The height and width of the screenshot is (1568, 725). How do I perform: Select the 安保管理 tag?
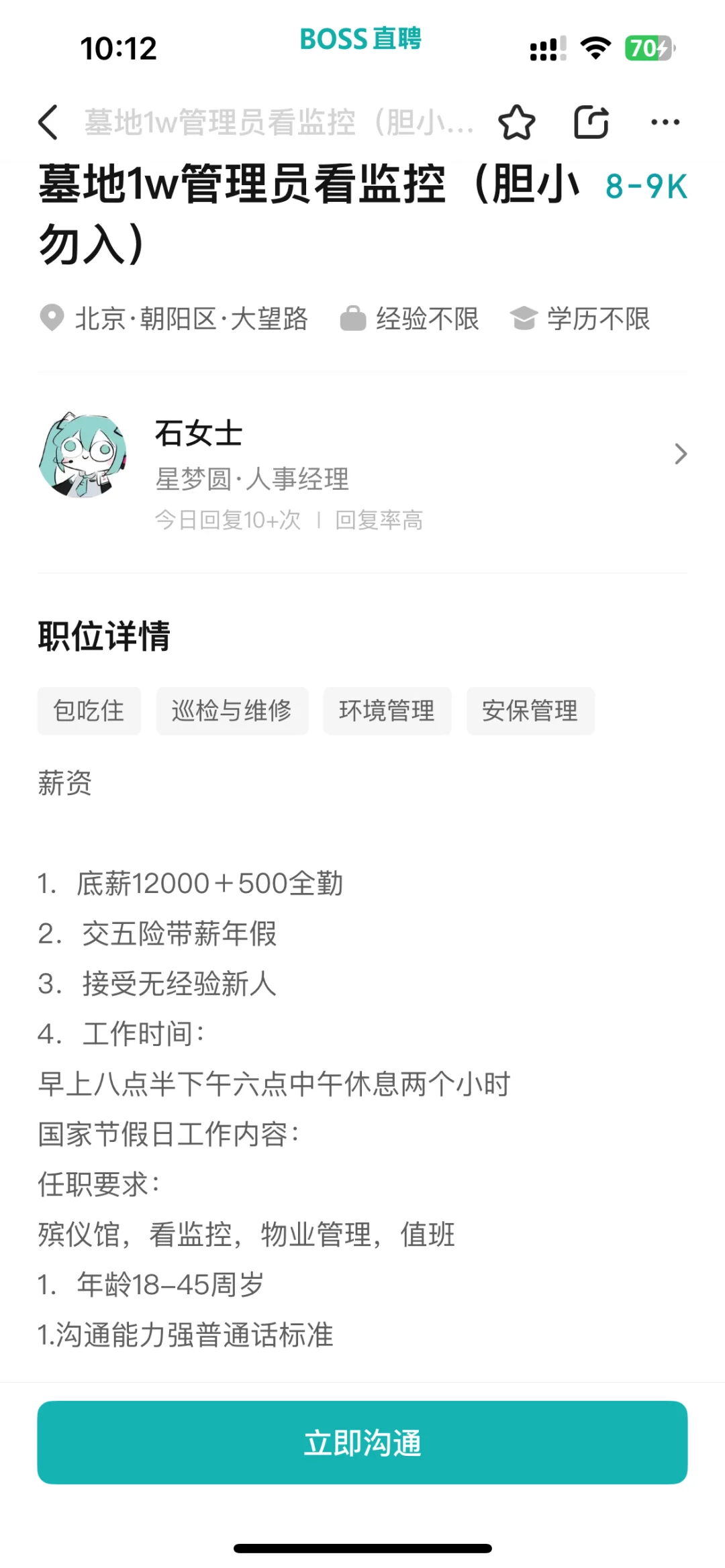[530, 711]
